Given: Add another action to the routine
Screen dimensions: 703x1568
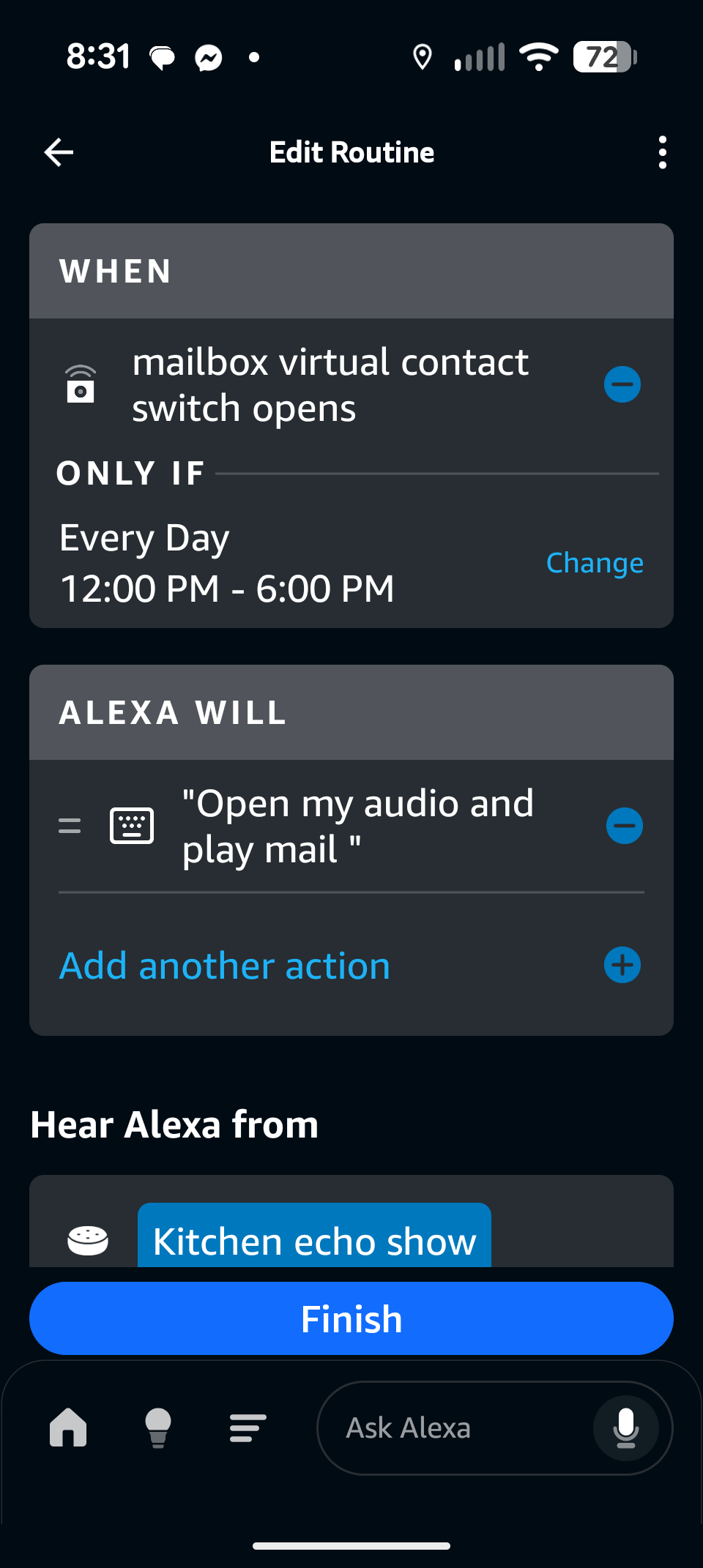Looking at the screenshot, I should point(351,966).
